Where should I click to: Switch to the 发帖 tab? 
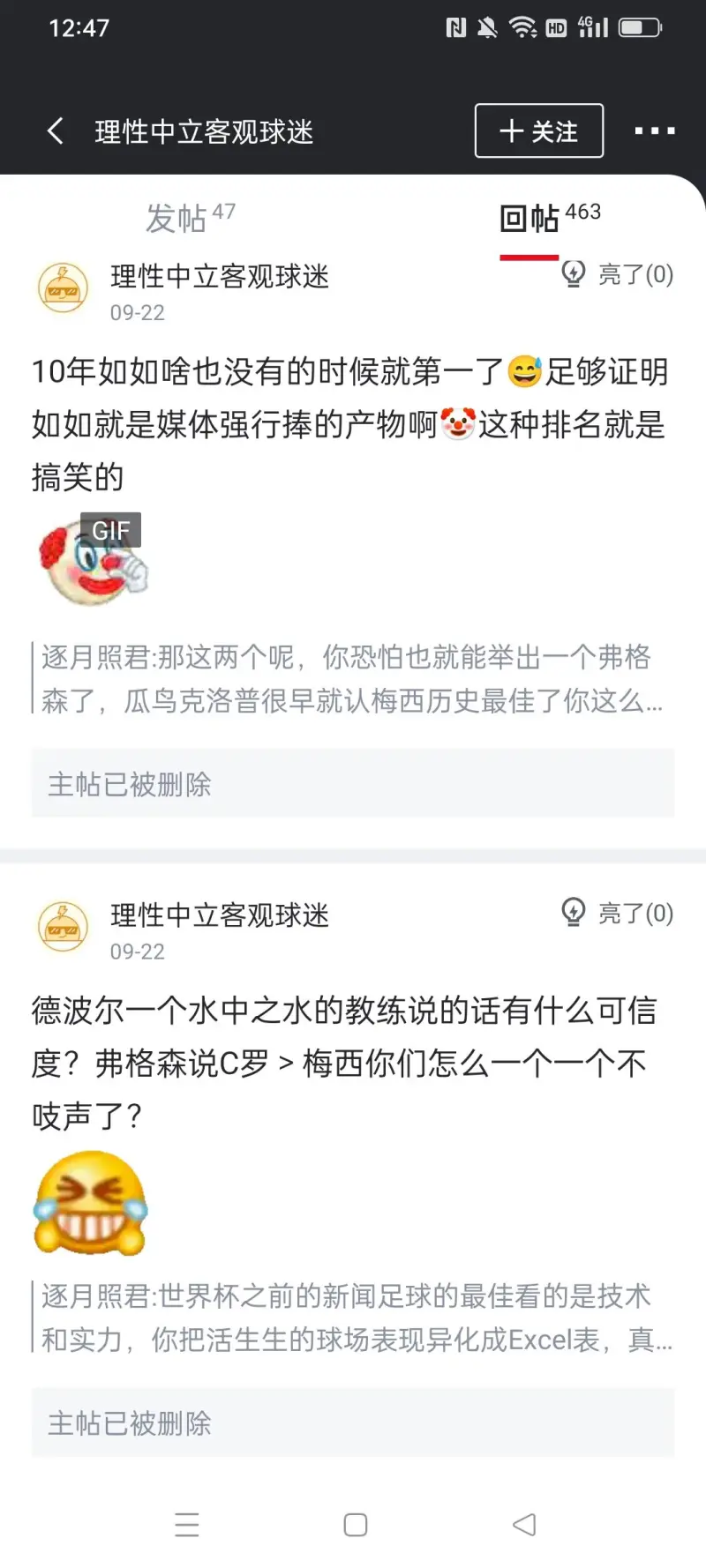189,217
